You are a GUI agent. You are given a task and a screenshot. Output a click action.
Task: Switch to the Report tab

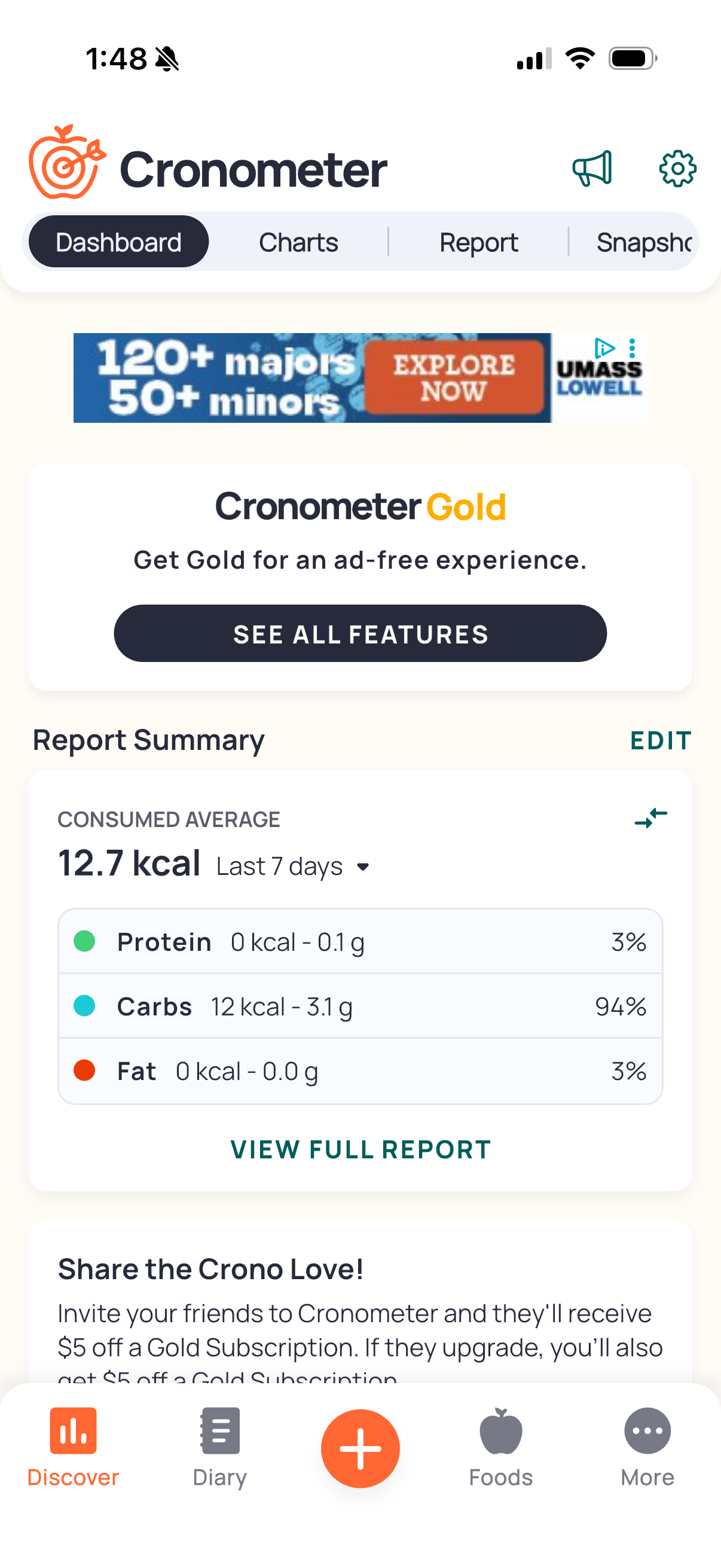pos(478,242)
